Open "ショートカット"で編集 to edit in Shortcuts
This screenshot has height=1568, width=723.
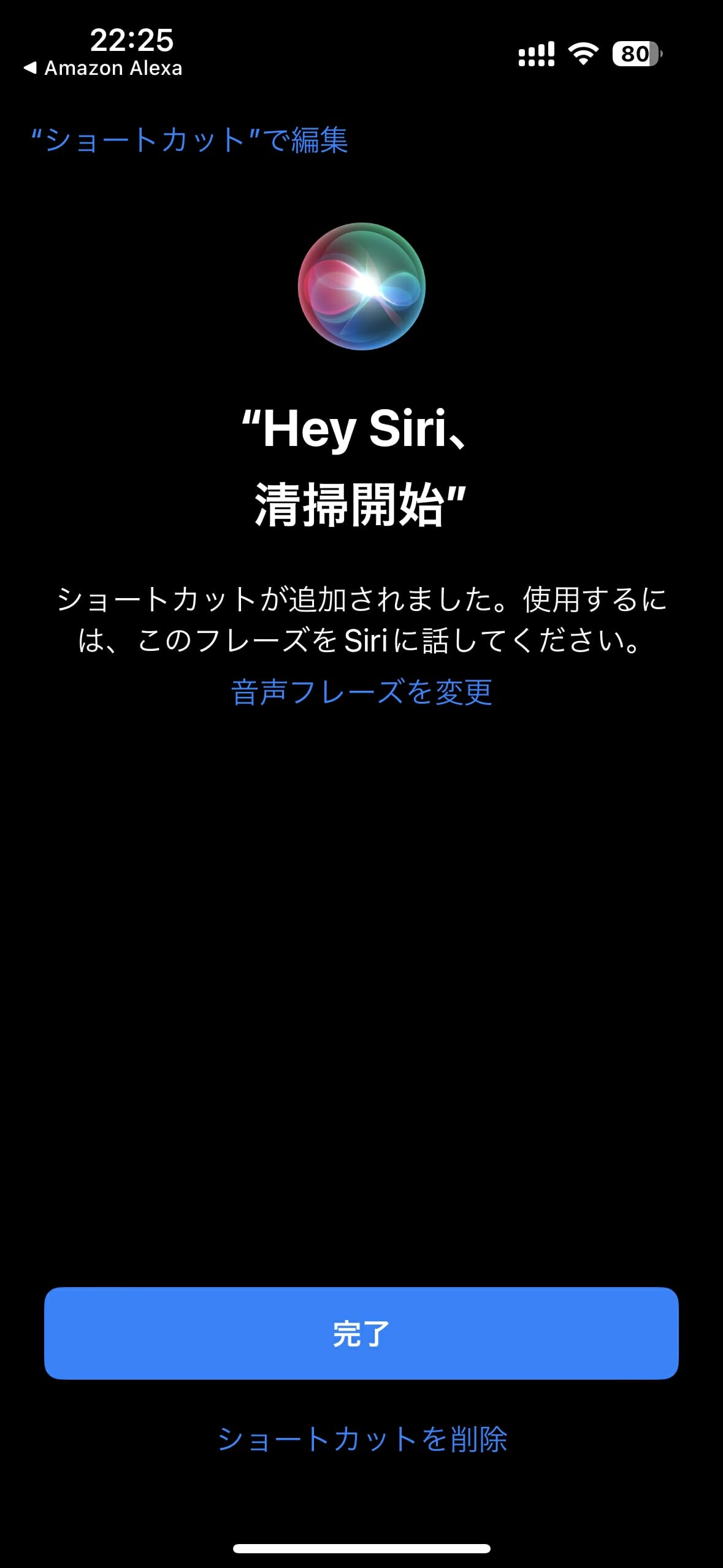tap(189, 140)
